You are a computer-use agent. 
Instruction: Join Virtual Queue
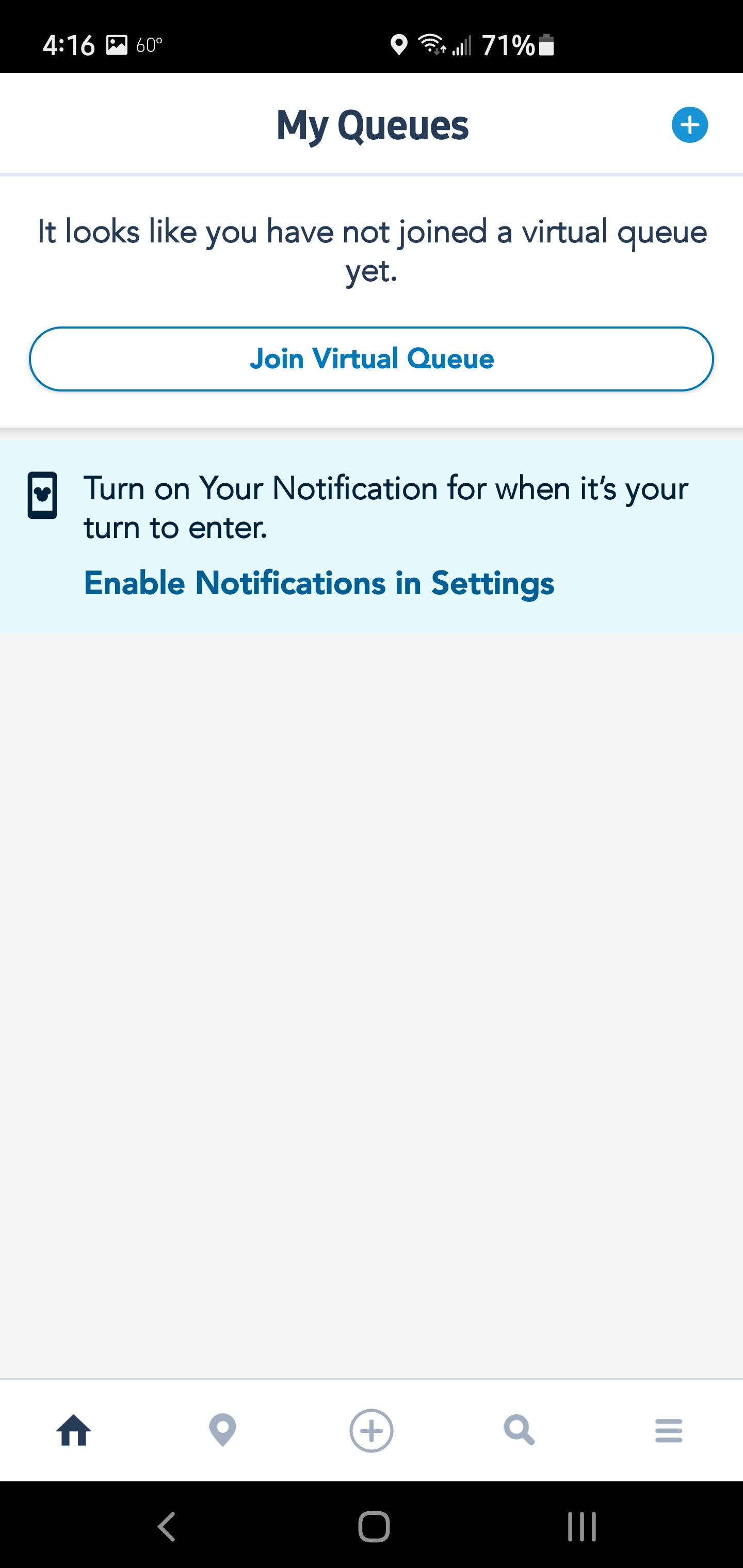372,358
